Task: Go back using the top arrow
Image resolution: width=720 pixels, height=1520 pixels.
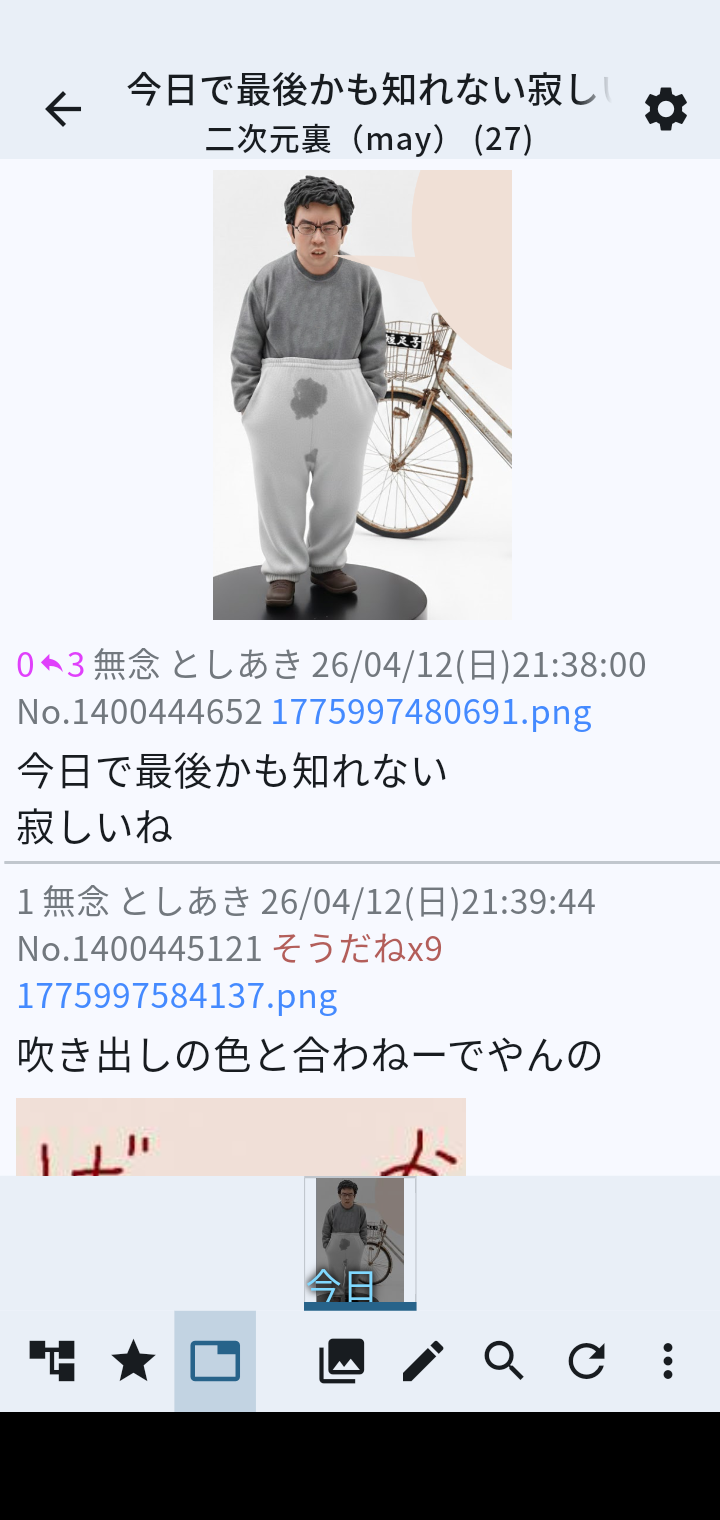Action: click(63, 109)
